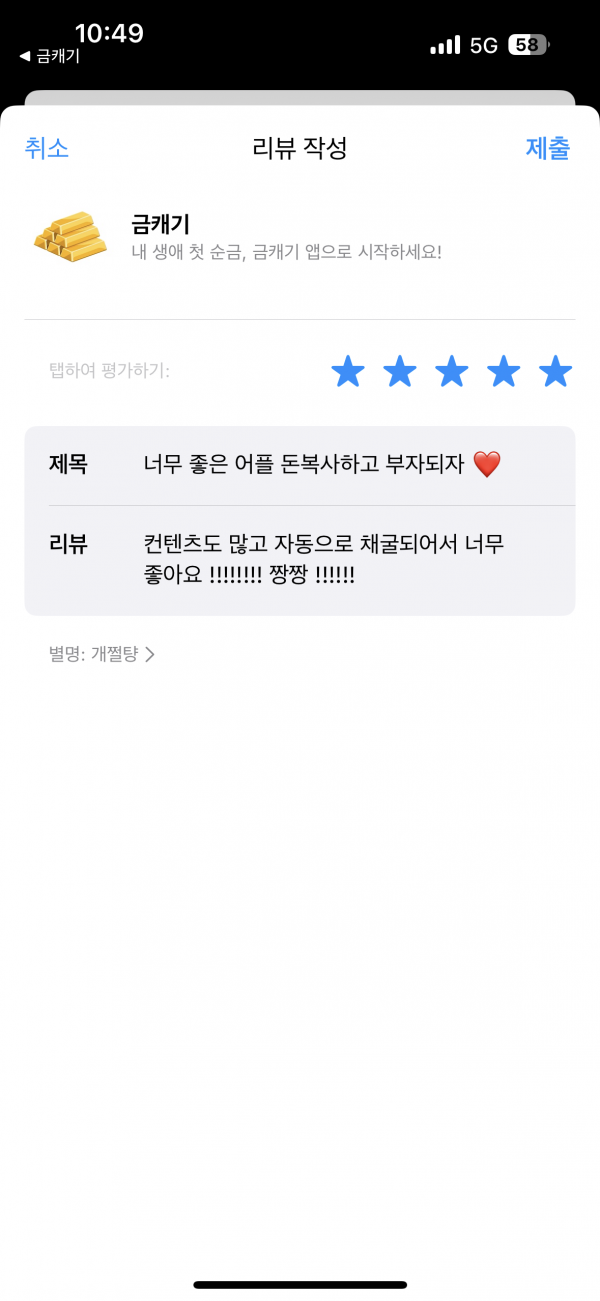Edit the 리뷰 review text field
This screenshot has width=600, height=1301.
[300, 560]
